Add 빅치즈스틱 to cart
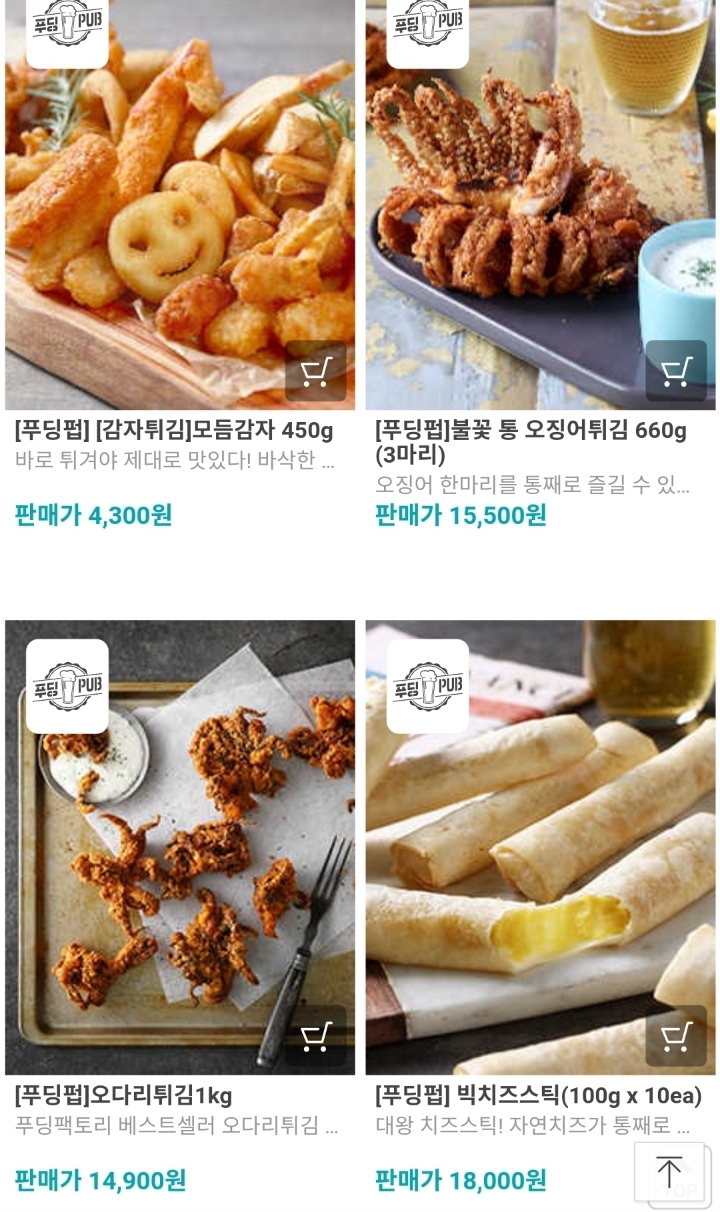 [x=676, y=1037]
